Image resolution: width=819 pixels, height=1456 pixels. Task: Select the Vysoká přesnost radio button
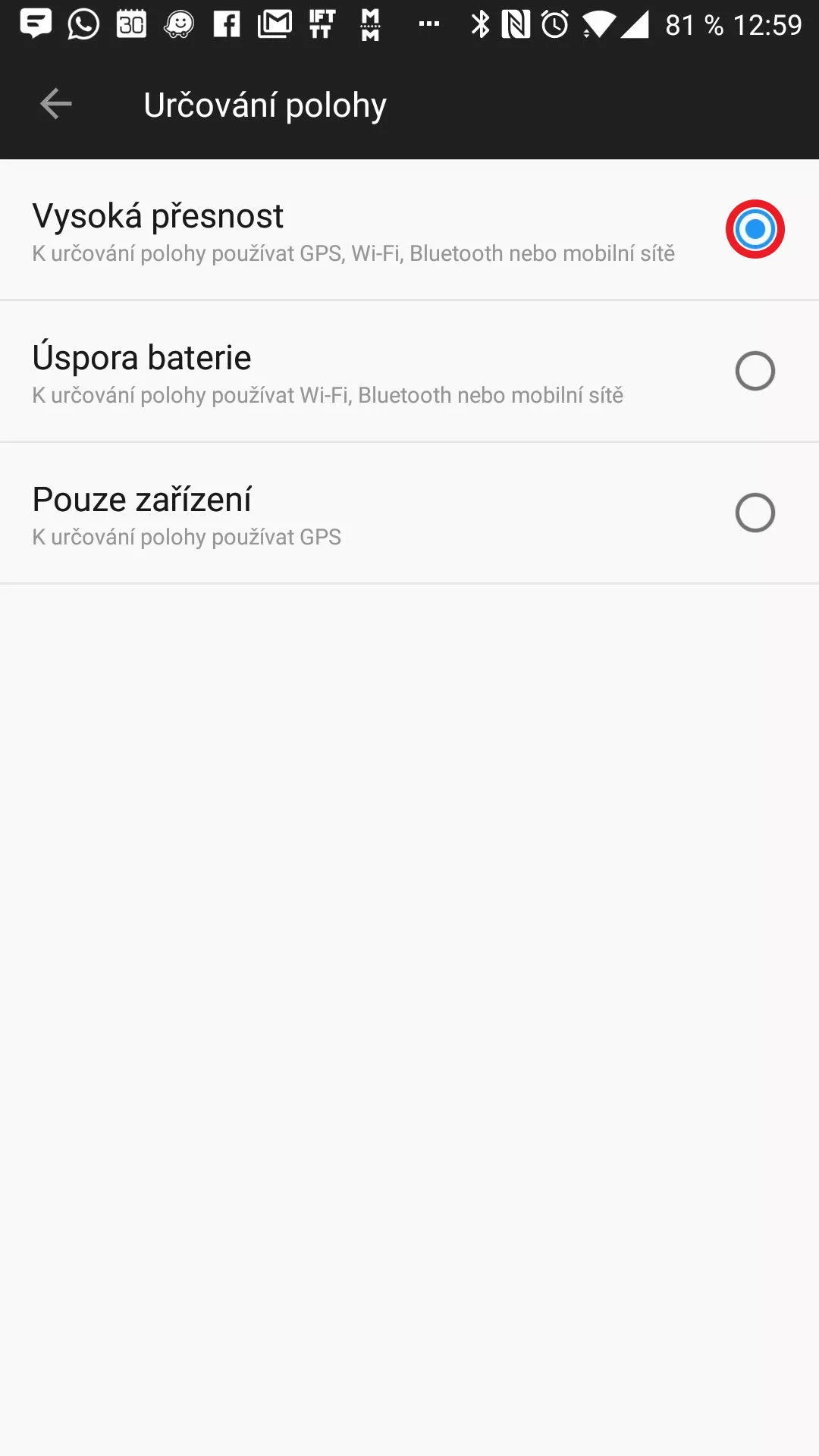click(755, 229)
